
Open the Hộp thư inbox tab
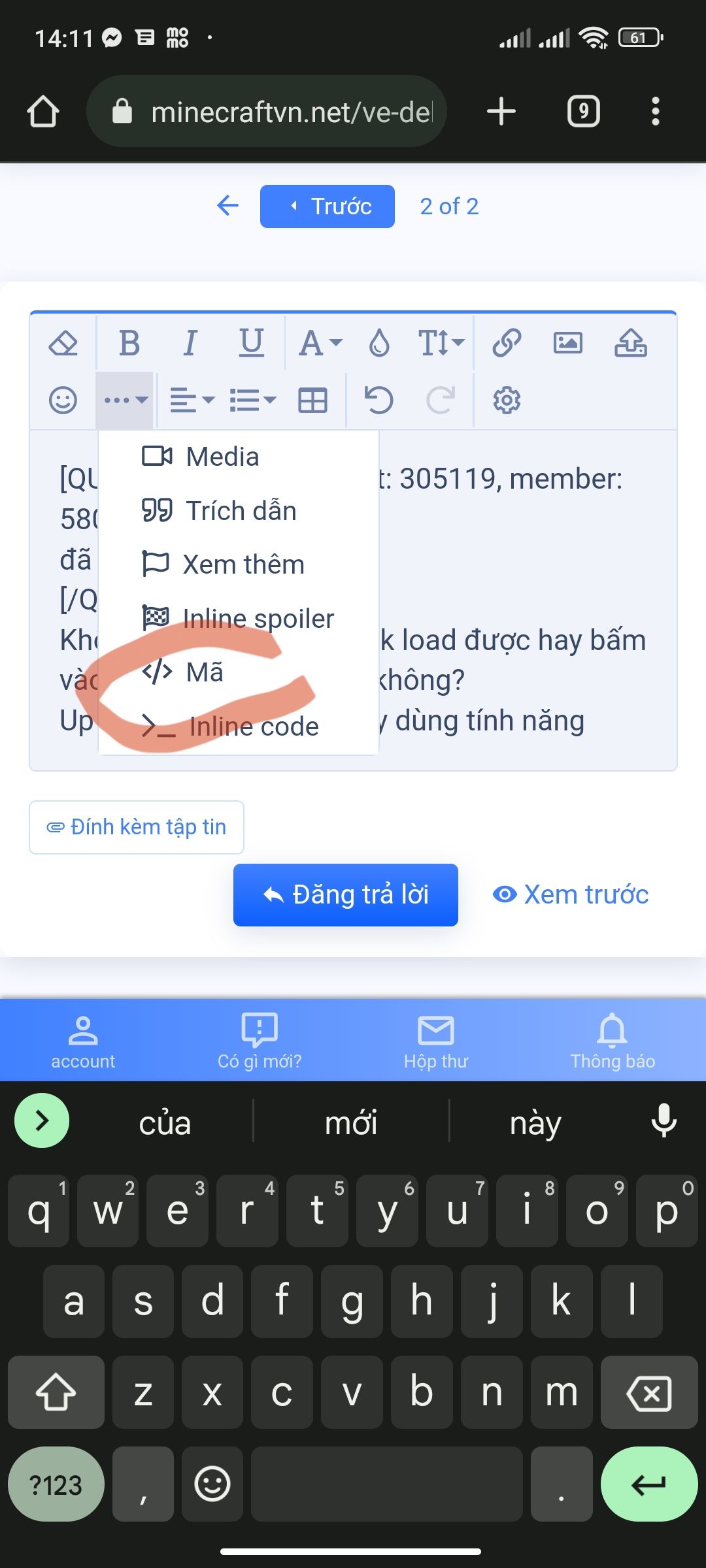436,1041
